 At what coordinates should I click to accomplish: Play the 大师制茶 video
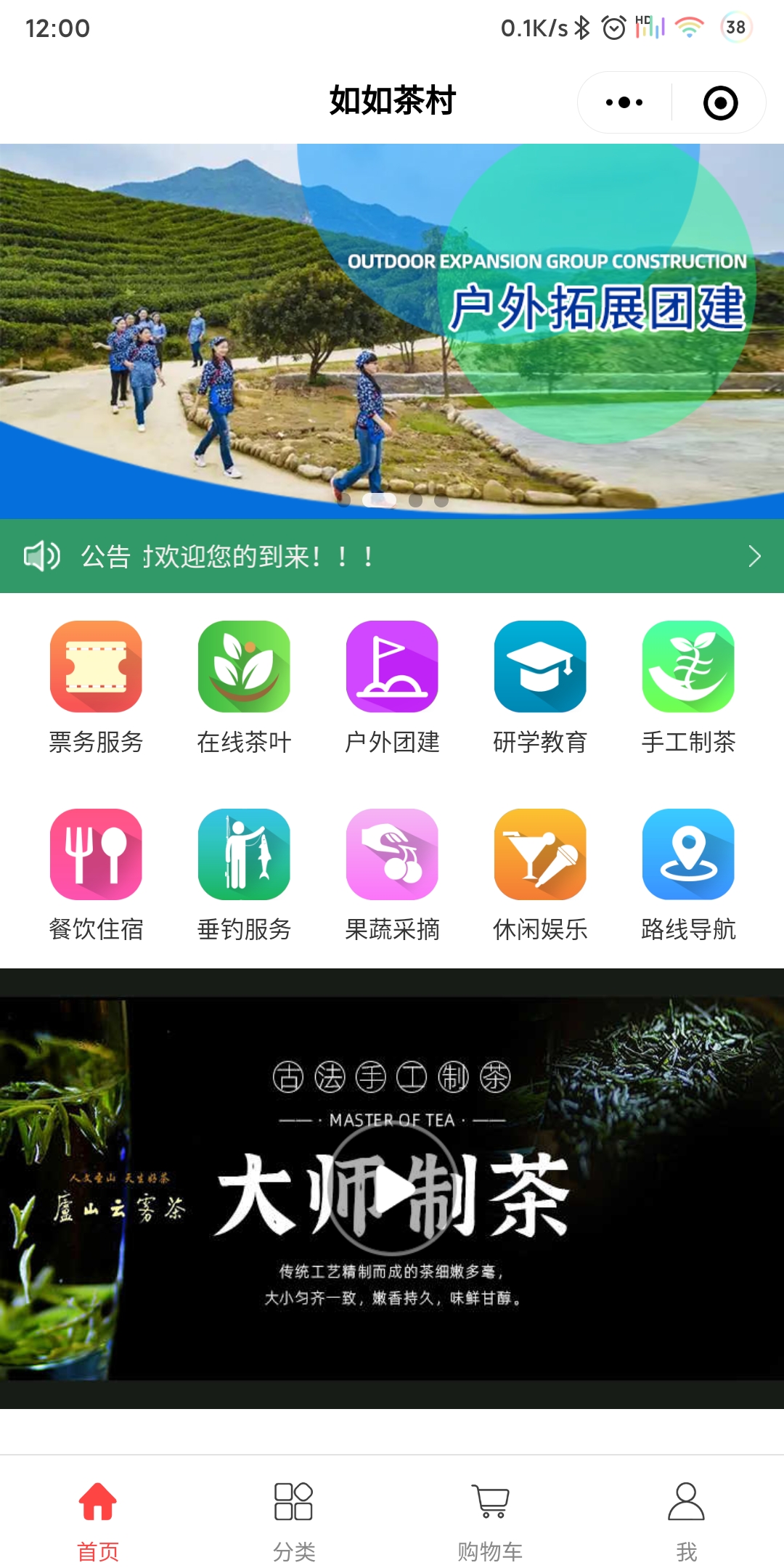pyautogui.click(x=393, y=1191)
